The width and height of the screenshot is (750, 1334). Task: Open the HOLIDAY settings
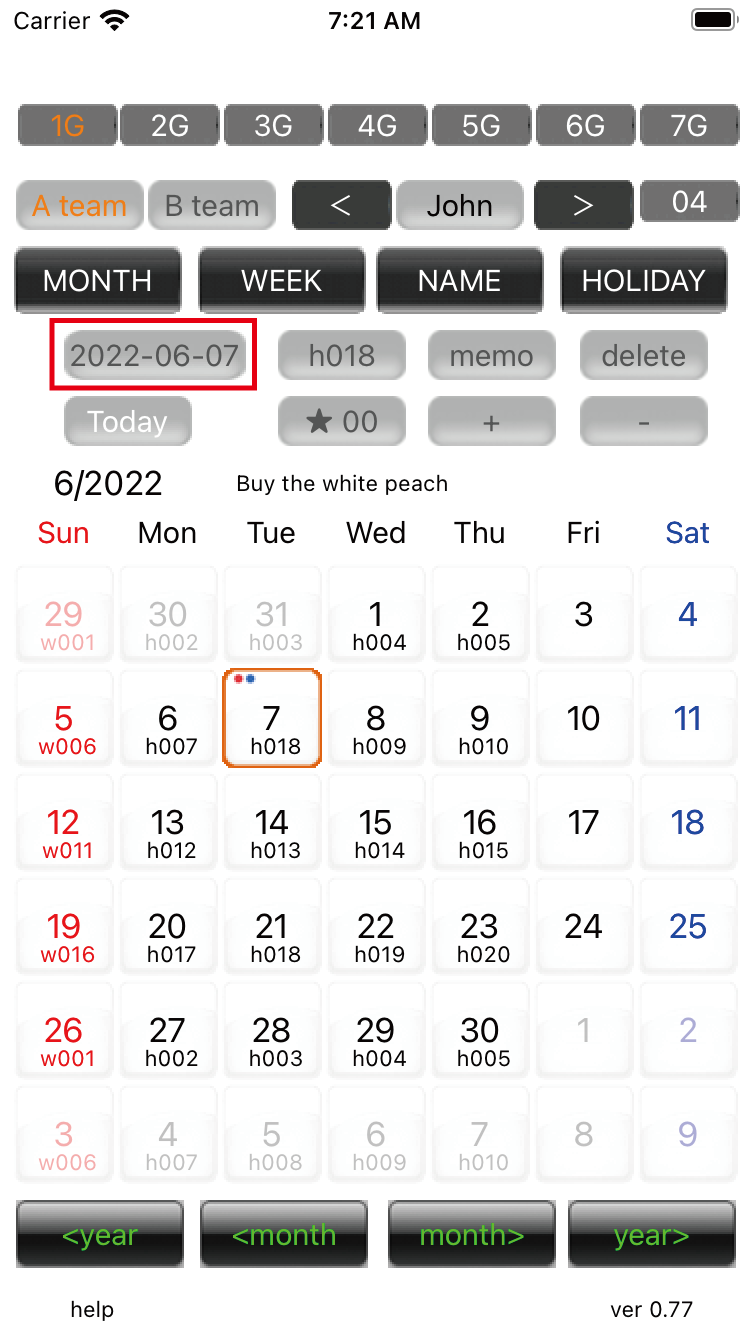point(643,280)
